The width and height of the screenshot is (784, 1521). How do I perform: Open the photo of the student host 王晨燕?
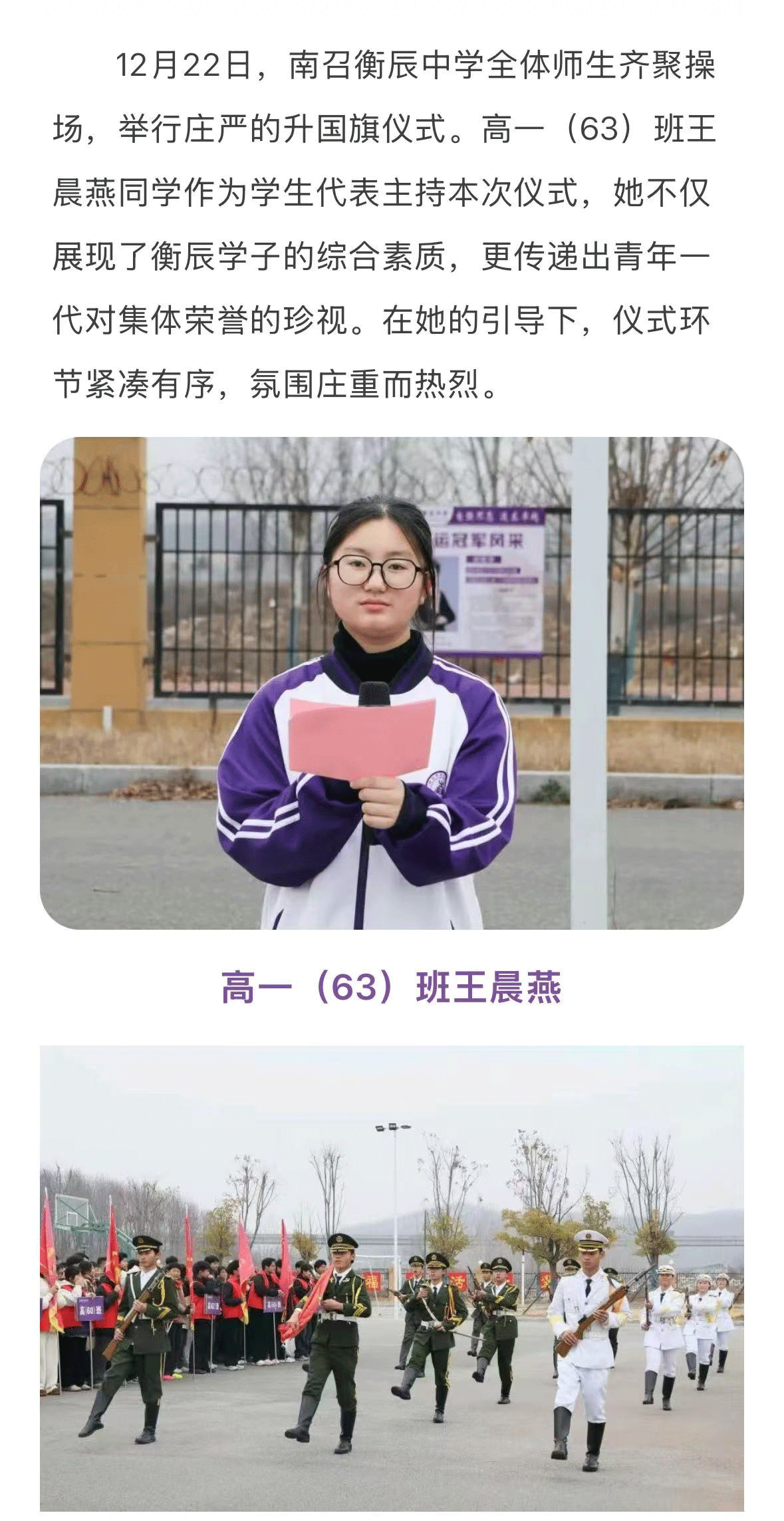pyautogui.click(x=392, y=683)
